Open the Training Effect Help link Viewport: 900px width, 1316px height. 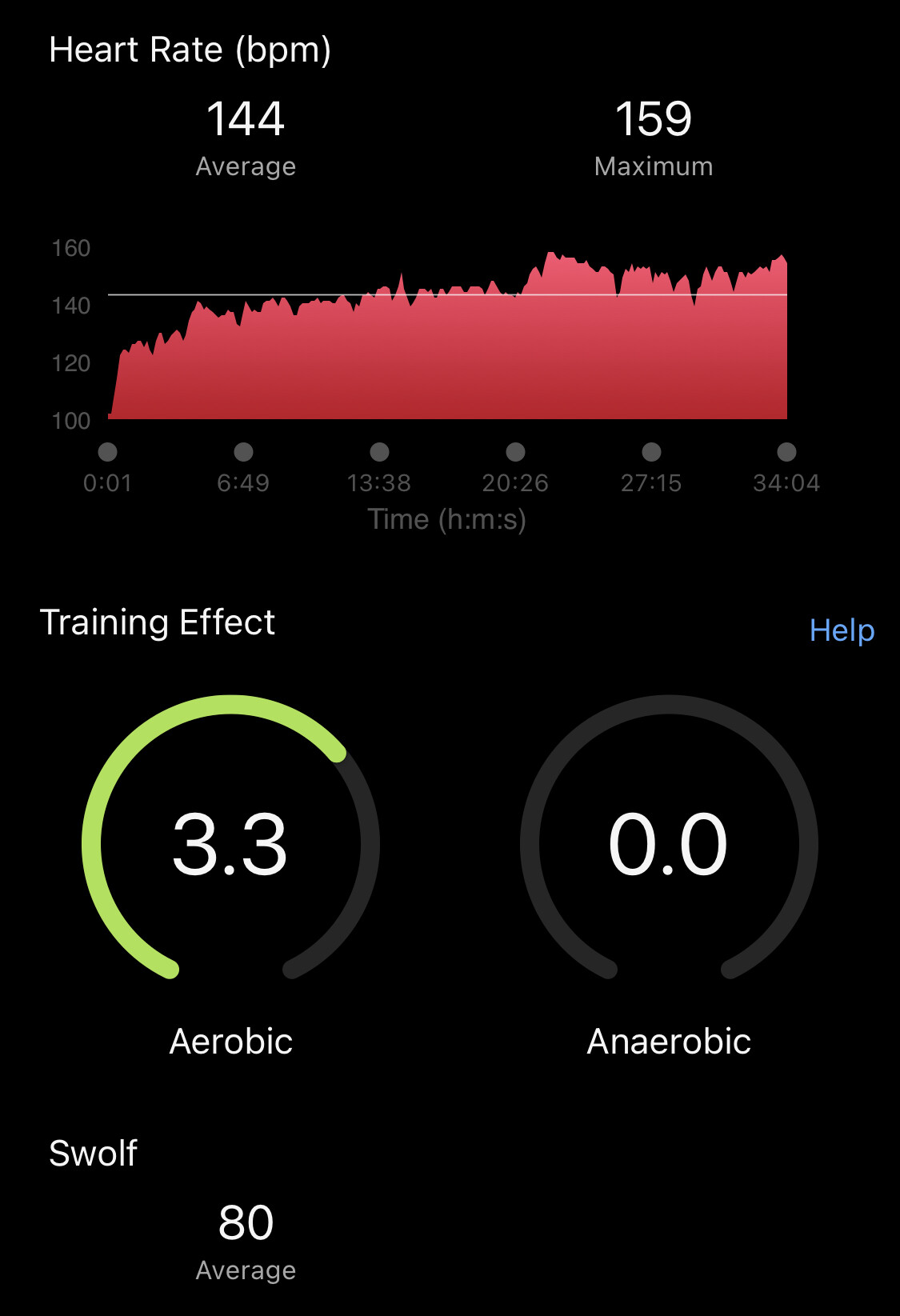(842, 630)
